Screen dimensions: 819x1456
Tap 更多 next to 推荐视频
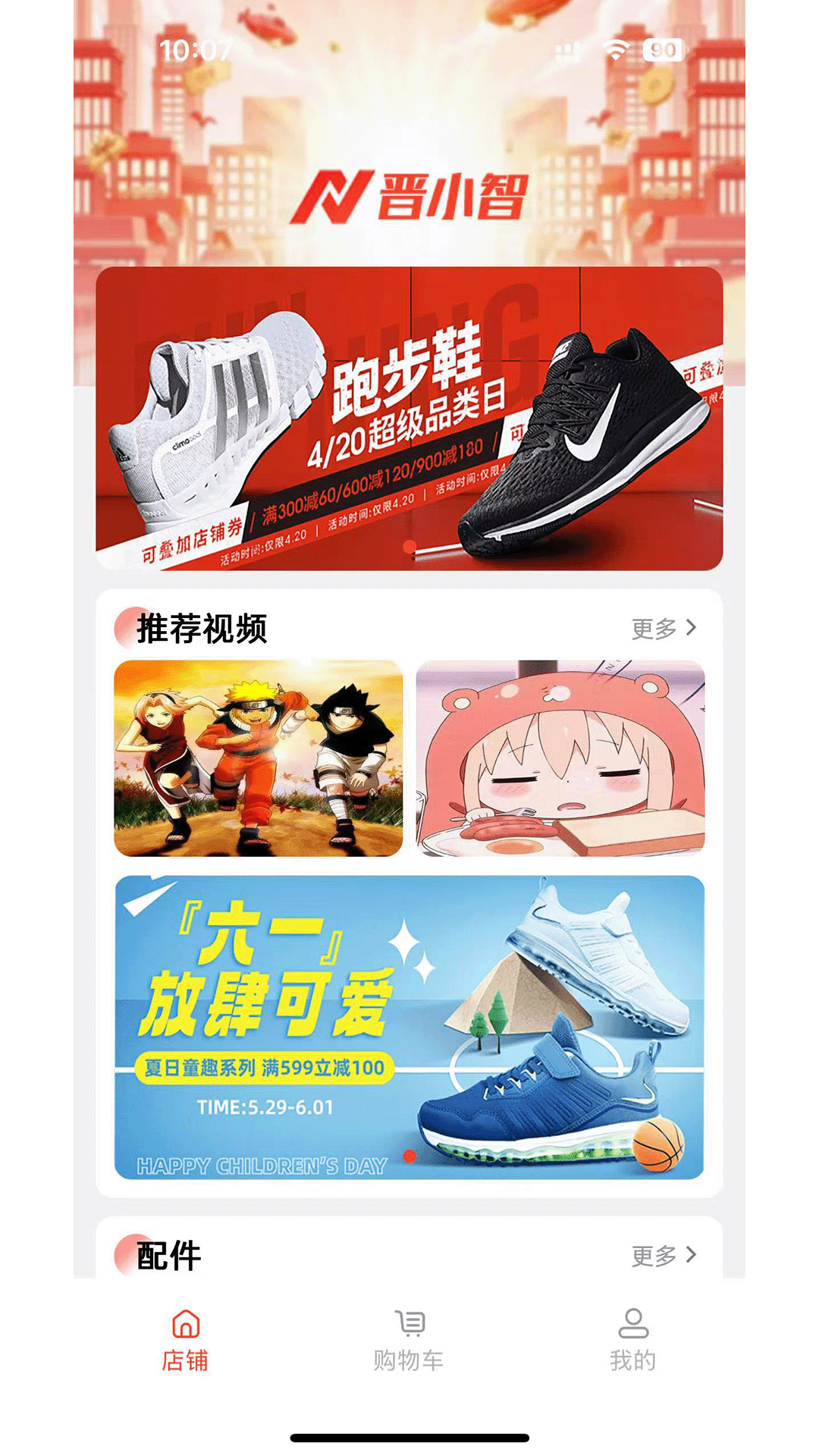664,628
